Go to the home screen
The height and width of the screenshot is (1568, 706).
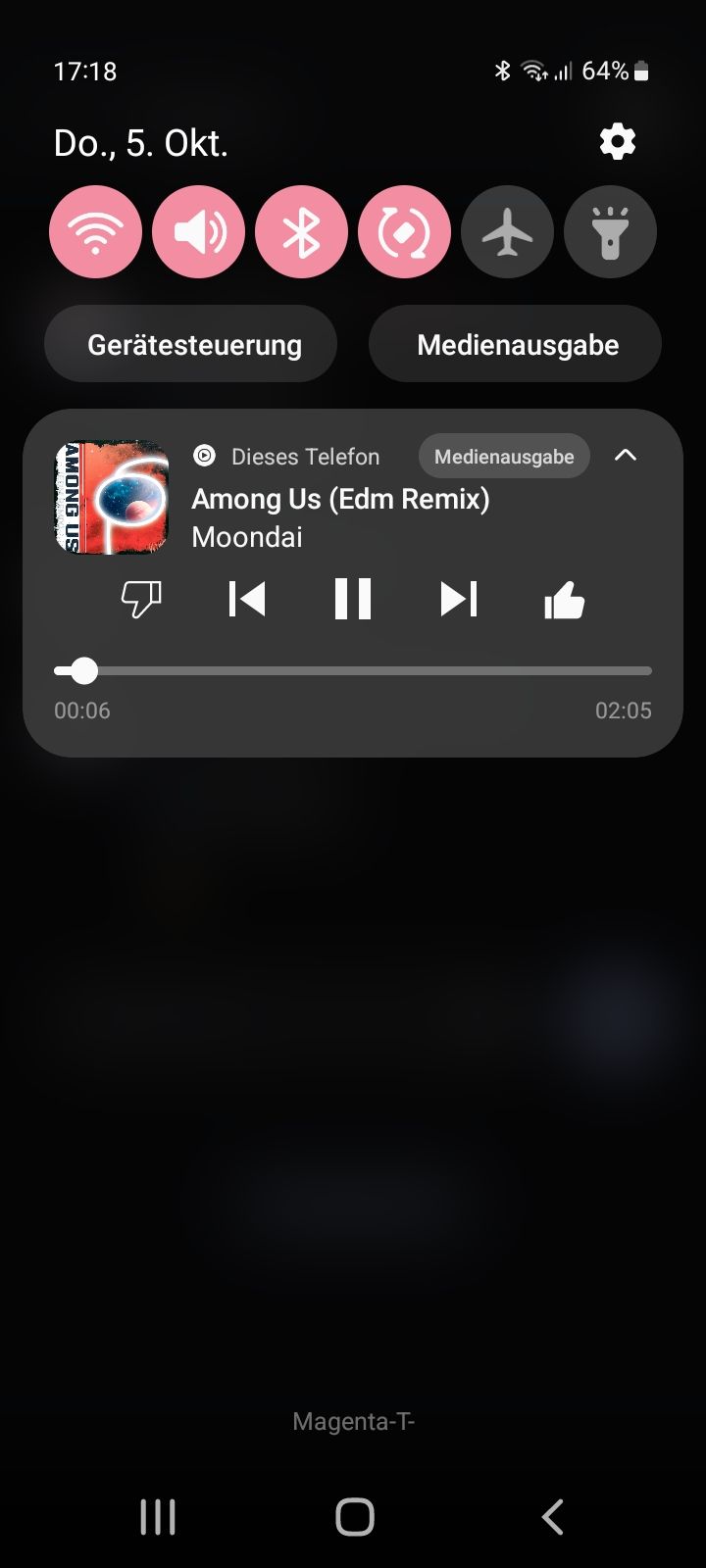pyautogui.click(x=354, y=1517)
